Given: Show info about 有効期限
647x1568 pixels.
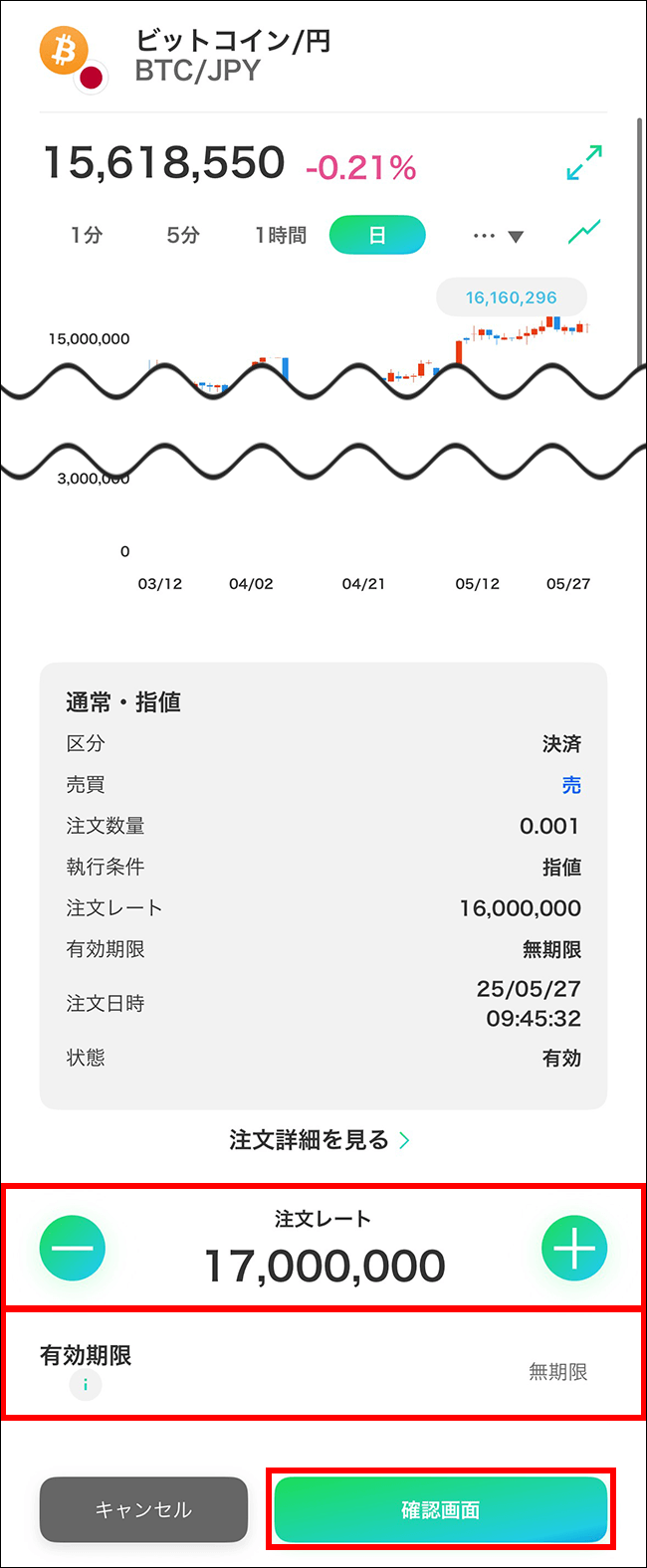Looking at the screenshot, I should point(86,1385).
